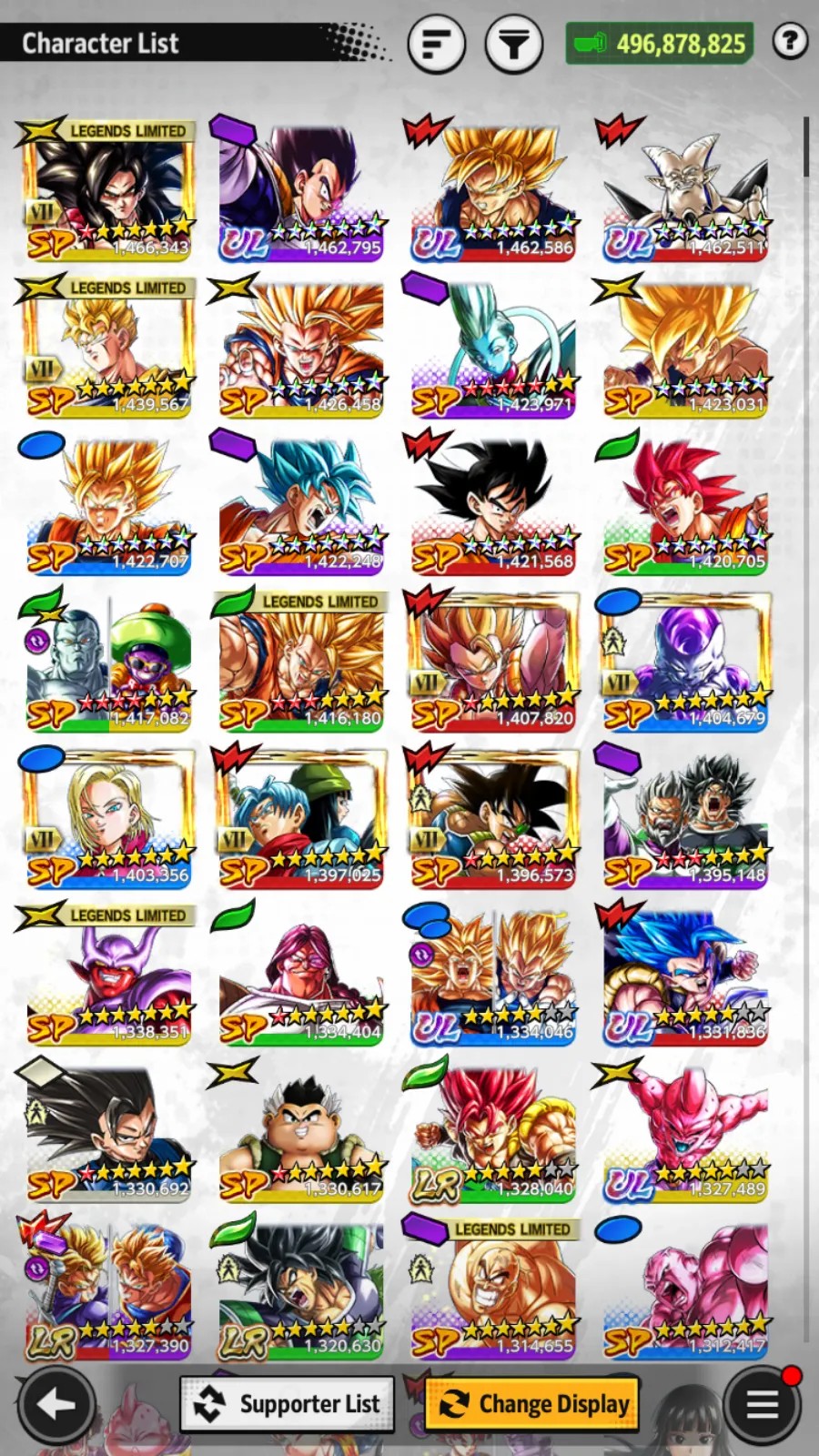819x1456 pixels.
Task: Open the hamburger menu button
Action: (763, 1405)
